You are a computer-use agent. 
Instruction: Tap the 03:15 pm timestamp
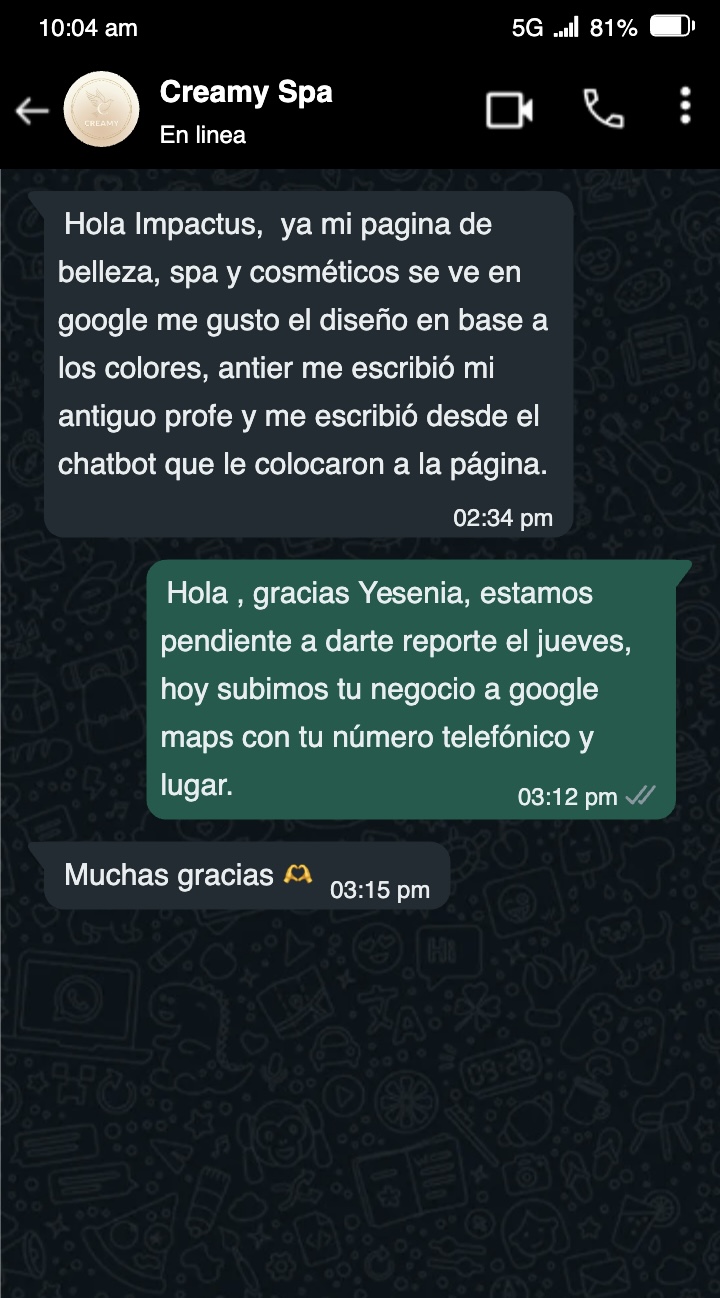(x=380, y=889)
